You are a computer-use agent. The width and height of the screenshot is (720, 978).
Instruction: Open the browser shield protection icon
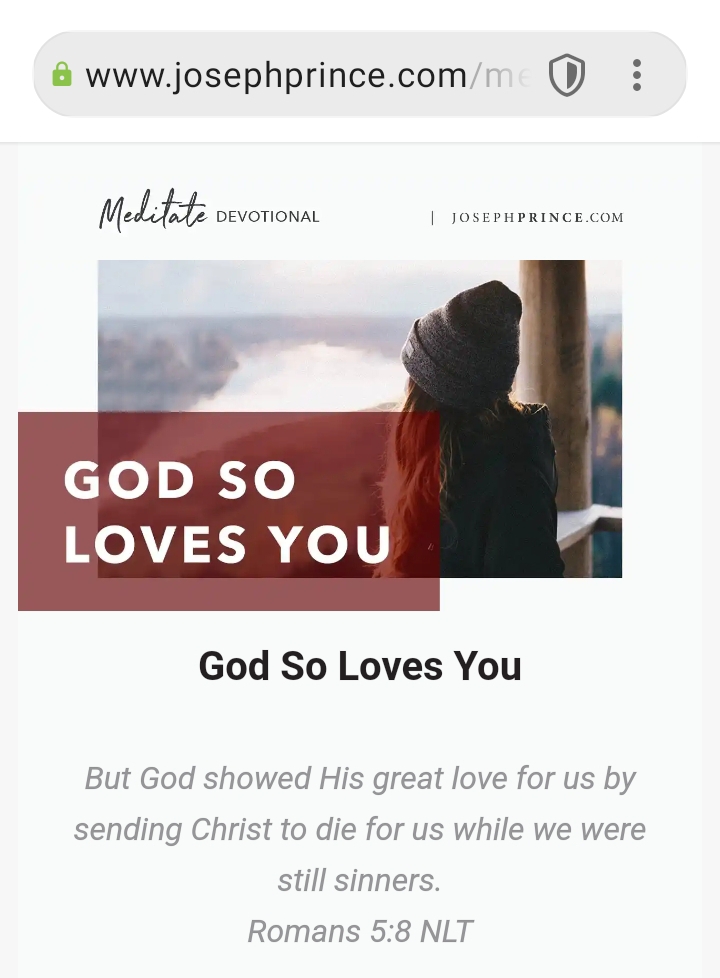(567, 76)
